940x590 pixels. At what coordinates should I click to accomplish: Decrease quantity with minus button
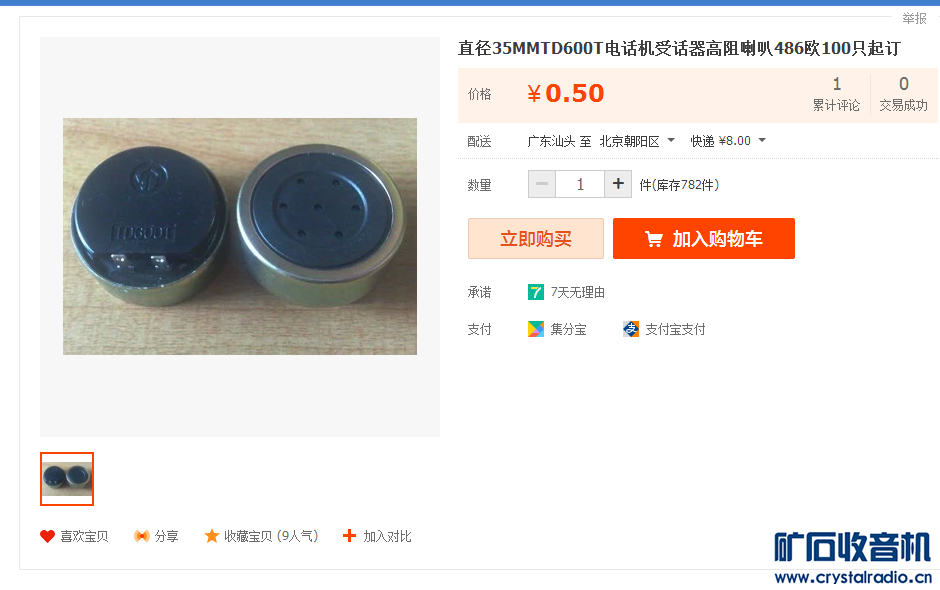[x=542, y=184]
